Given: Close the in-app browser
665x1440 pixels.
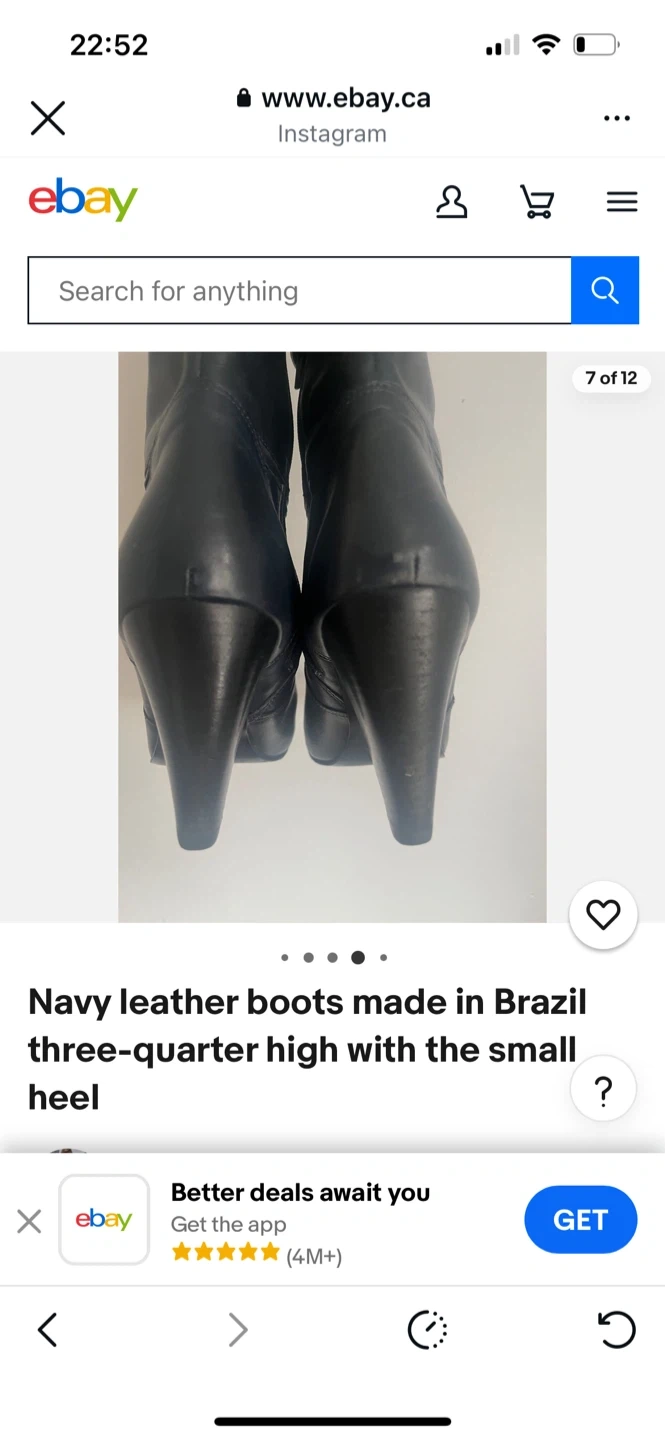Looking at the screenshot, I should pyautogui.click(x=47, y=118).
